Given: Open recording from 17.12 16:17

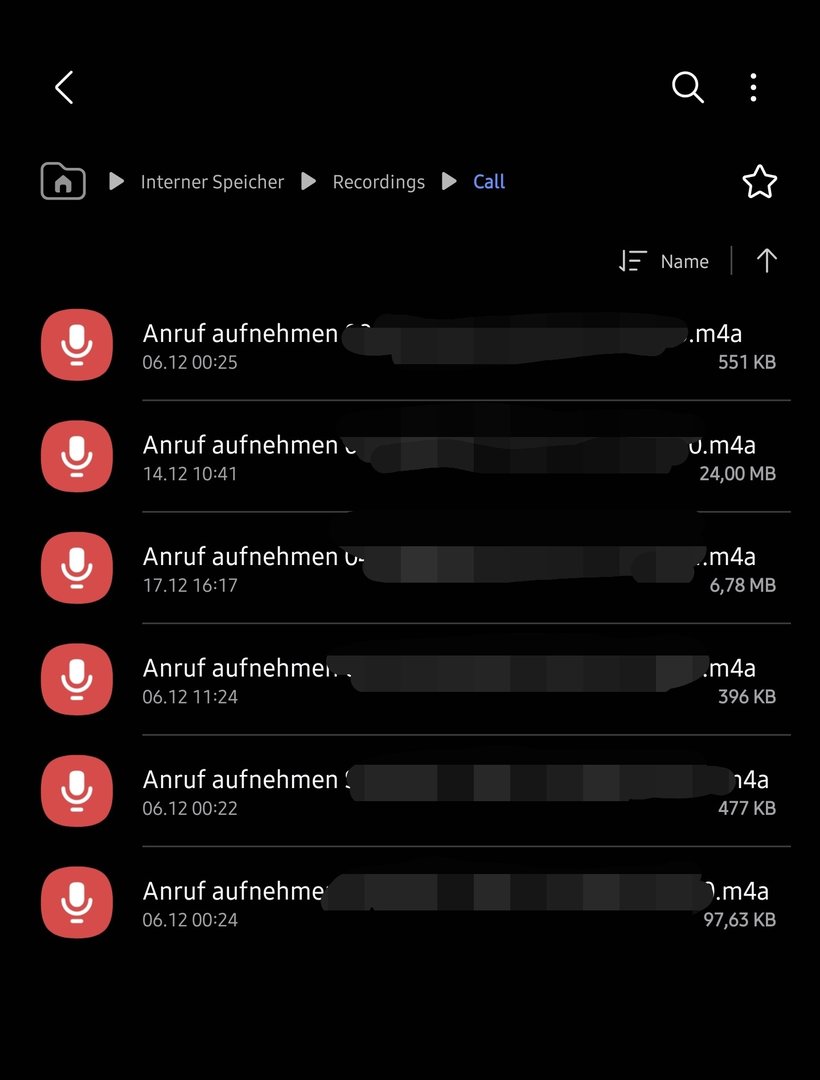Looking at the screenshot, I should click(x=440, y=568).
